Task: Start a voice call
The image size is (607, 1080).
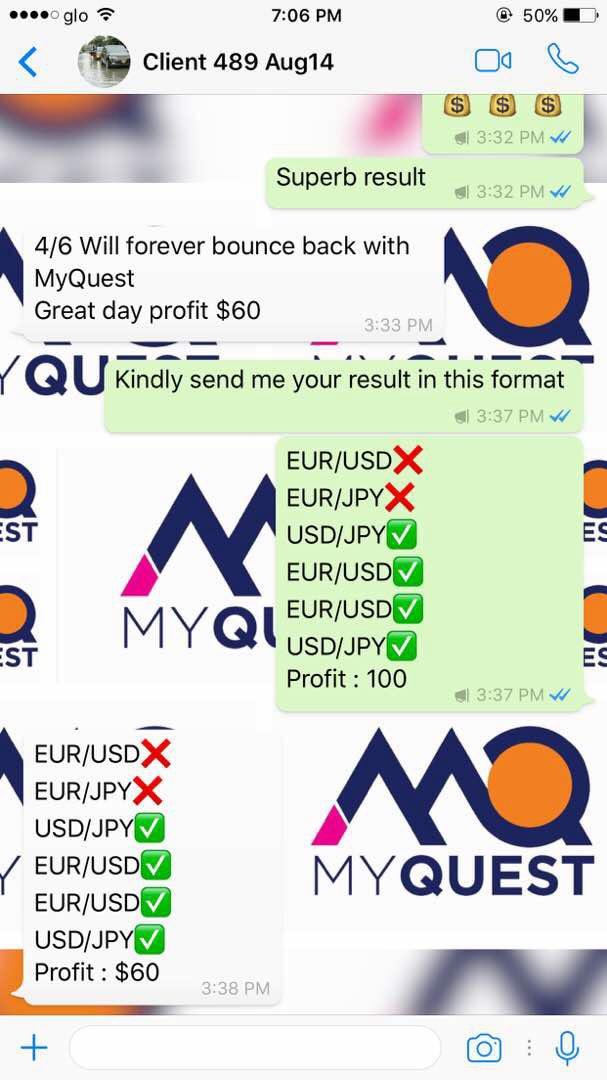Action: [x=563, y=60]
